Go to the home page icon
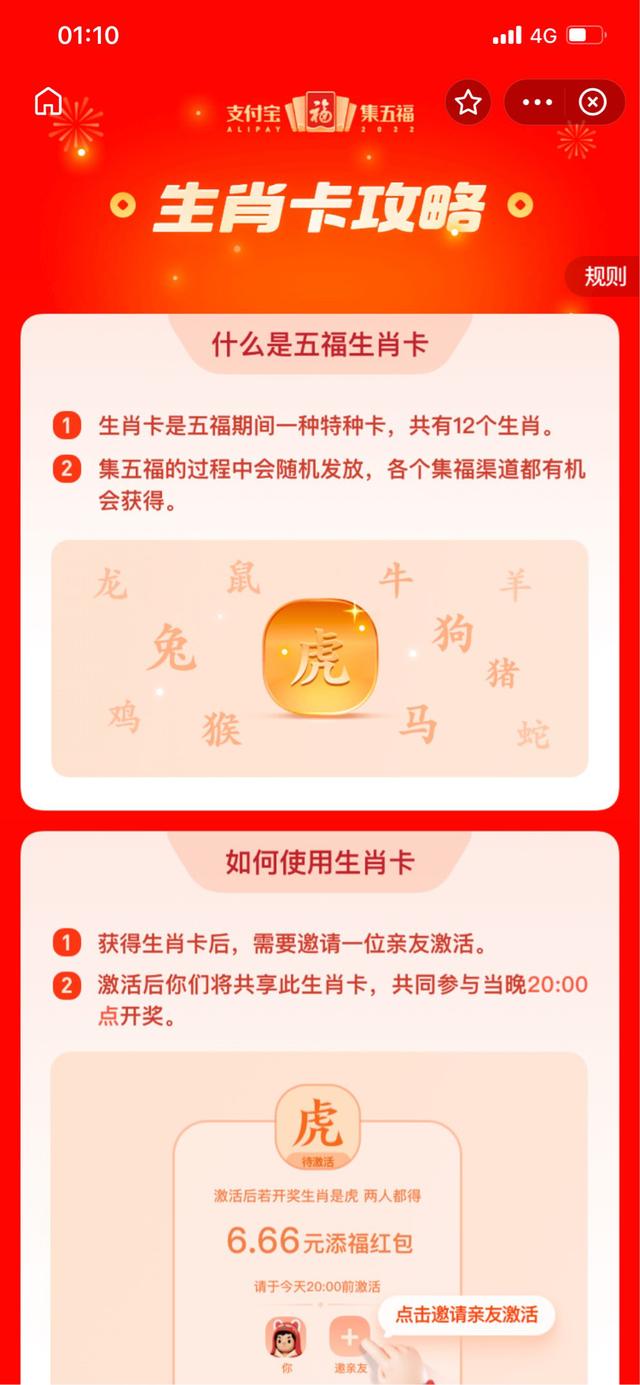The height and width of the screenshot is (1385, 640). click(48, 102)
